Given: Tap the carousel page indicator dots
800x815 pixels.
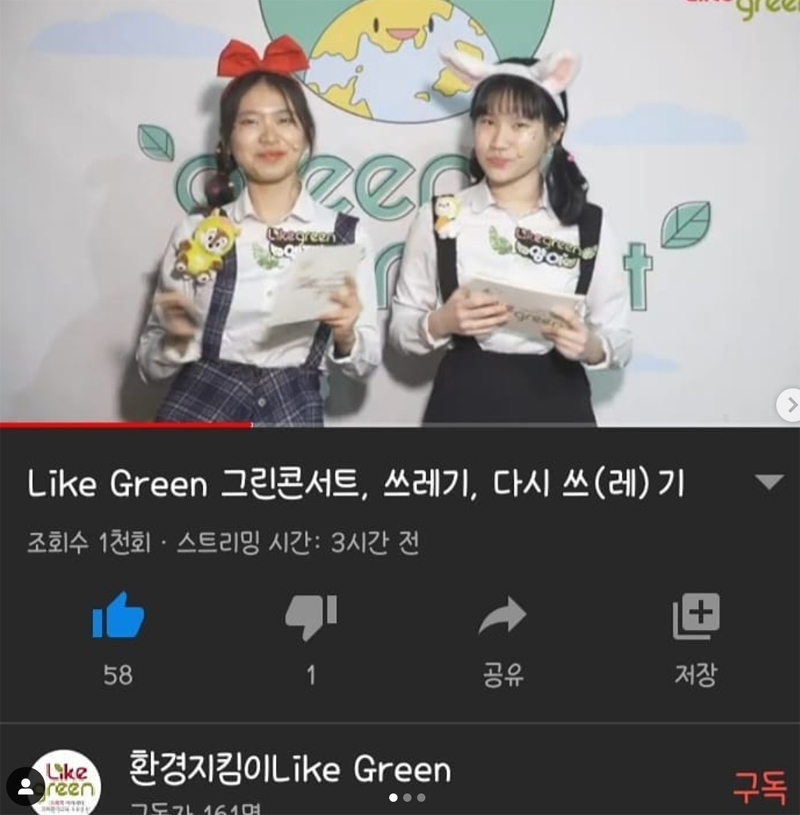Looking at the screenshot, I should click(407, 797).
